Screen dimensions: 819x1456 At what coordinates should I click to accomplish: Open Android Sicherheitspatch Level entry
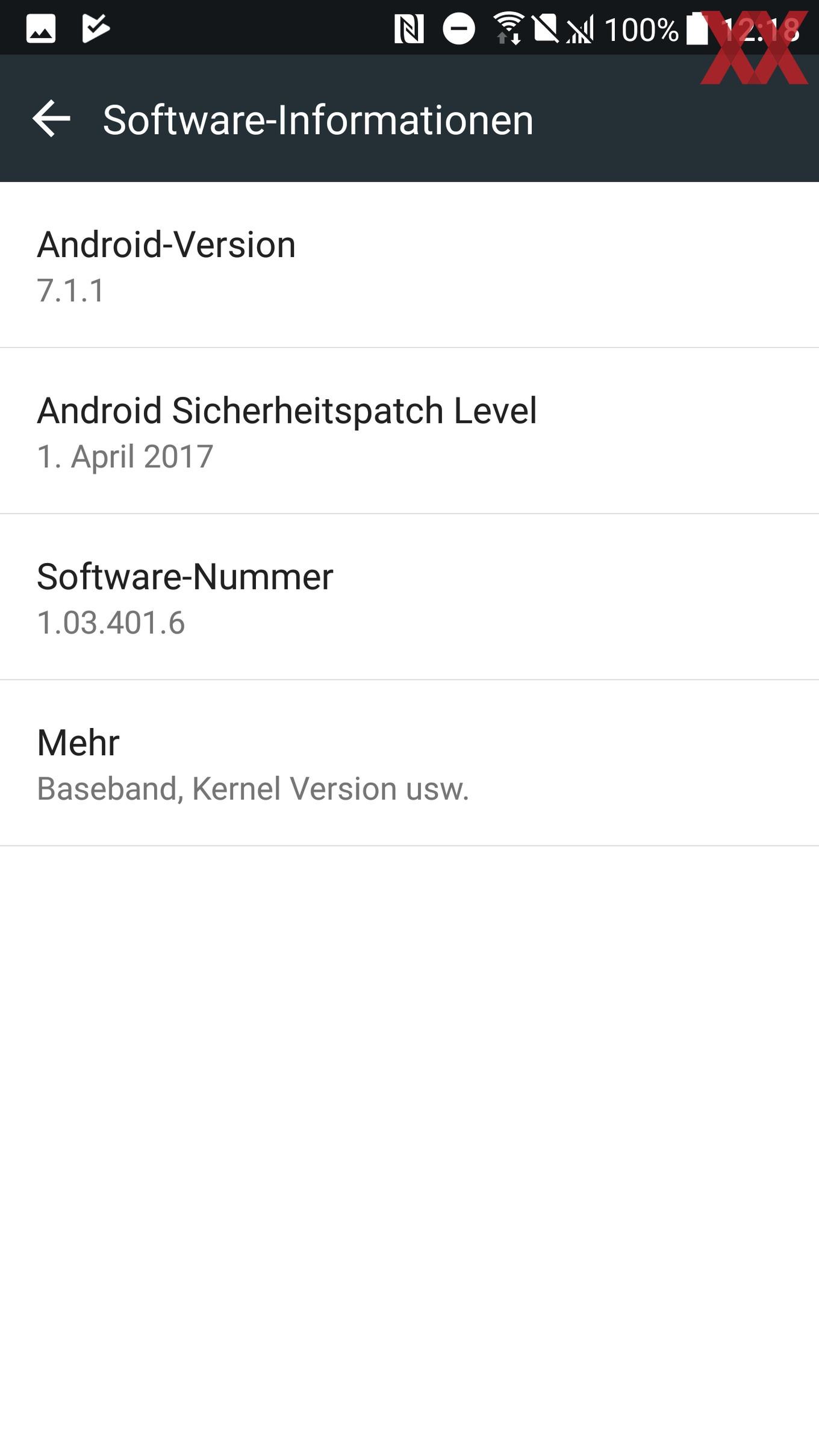(x=409, y=431)
